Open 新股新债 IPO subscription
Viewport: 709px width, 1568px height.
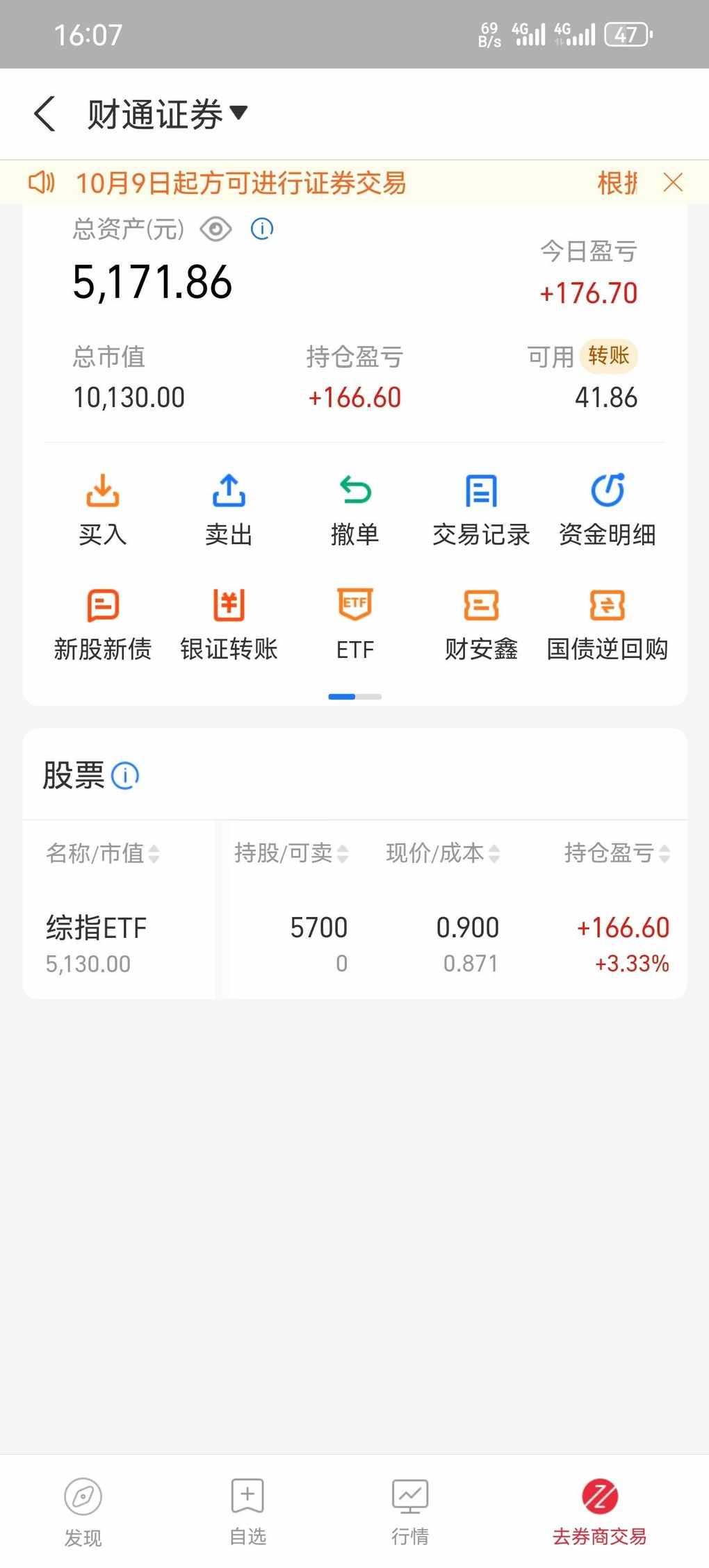click(x=103, y=625)
